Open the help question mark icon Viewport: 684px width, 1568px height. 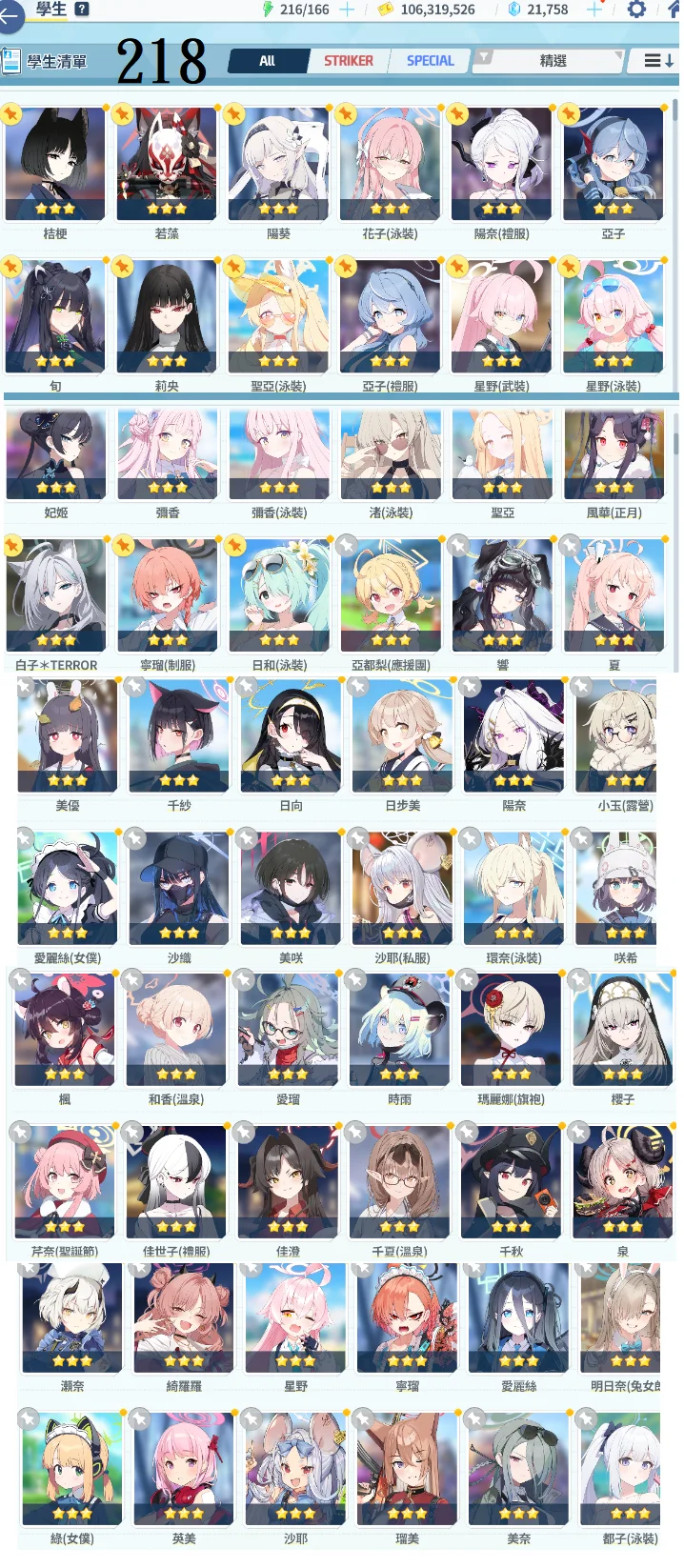click(x=82, y=9)
